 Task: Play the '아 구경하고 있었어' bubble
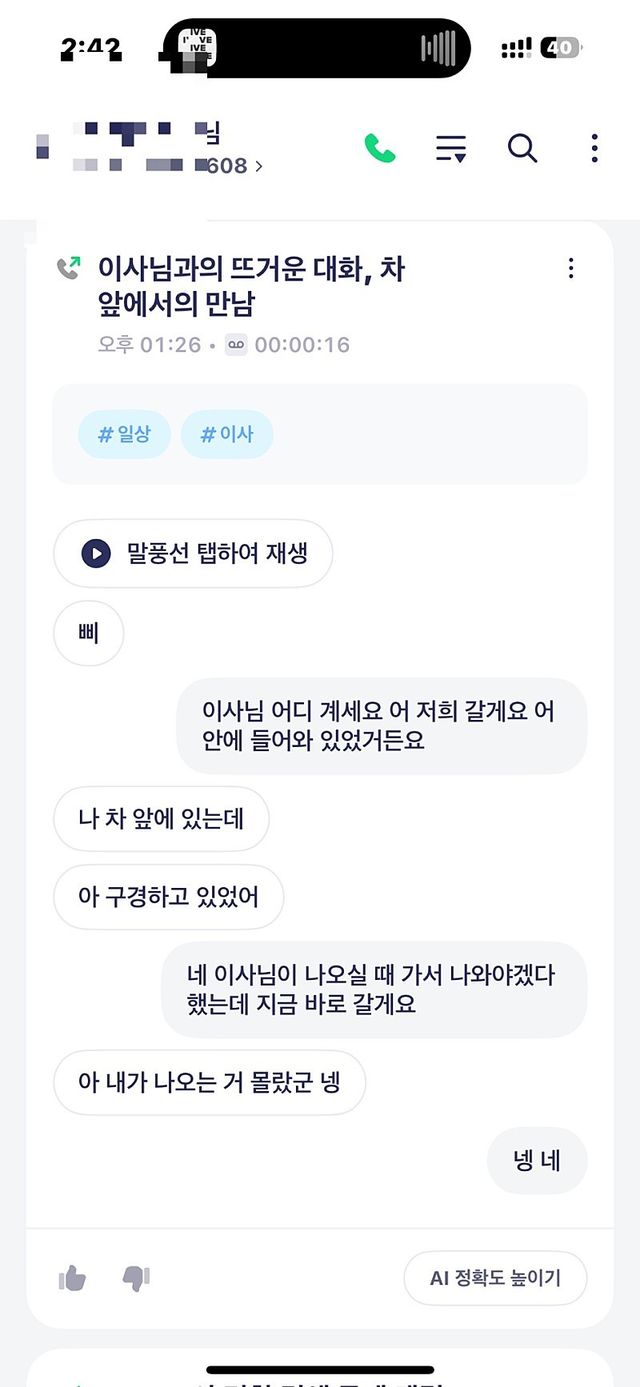point(168,897)
